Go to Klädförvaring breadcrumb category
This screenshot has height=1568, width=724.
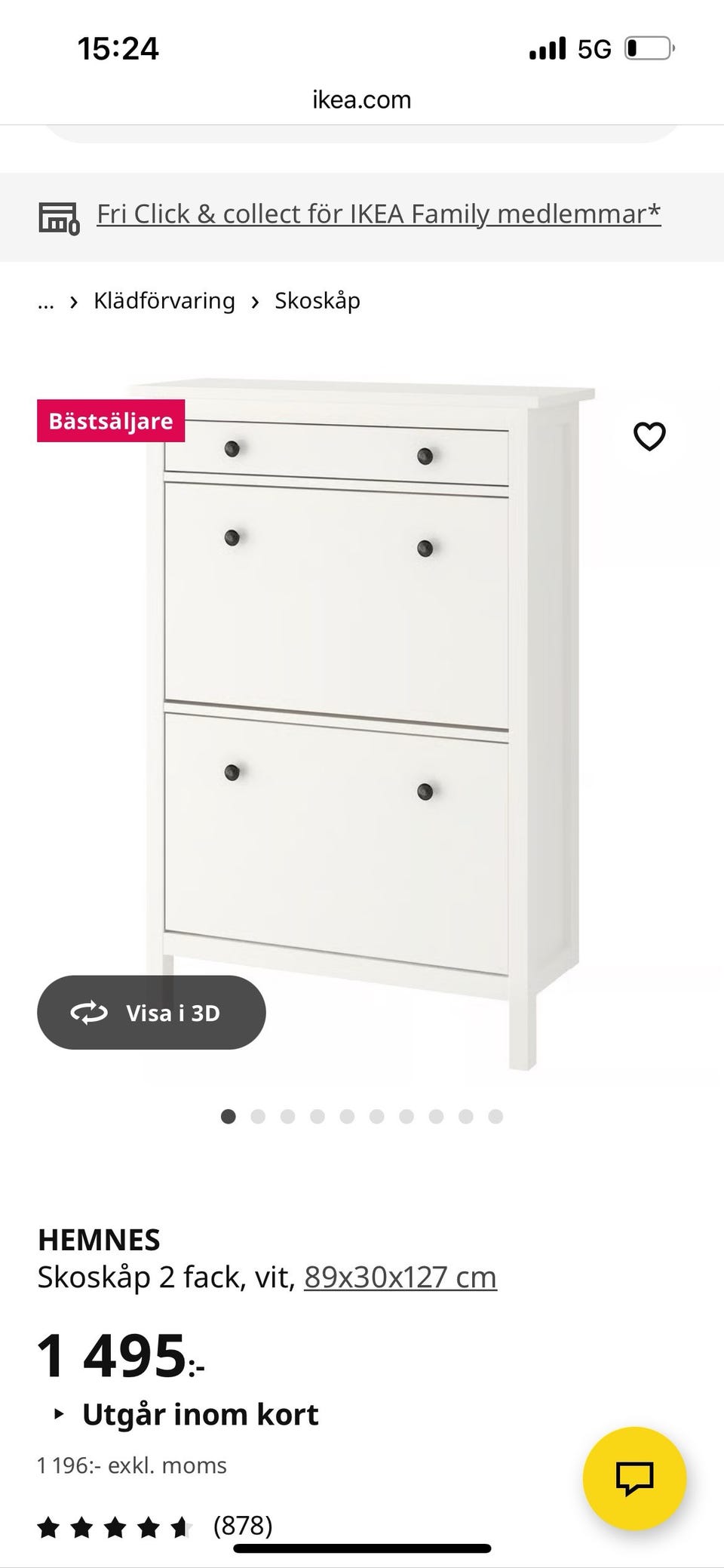point(164,301)
